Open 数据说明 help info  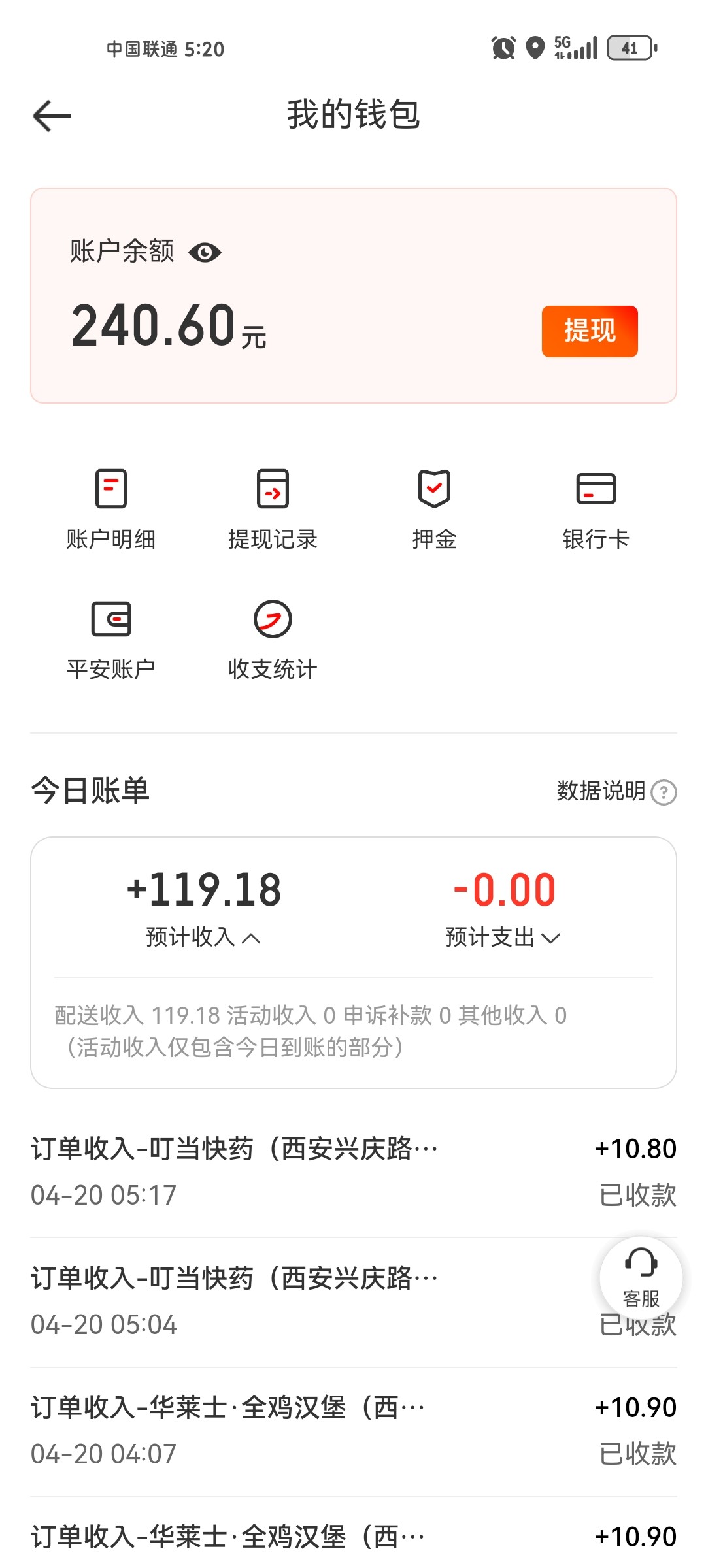click(615, 792)
